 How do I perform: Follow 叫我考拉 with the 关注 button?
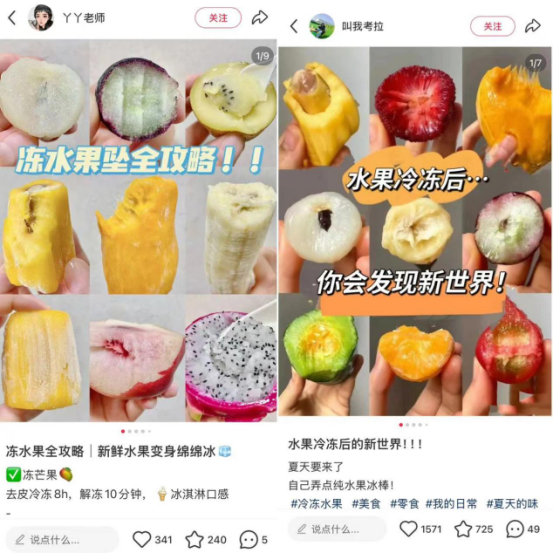coord(493,26)
